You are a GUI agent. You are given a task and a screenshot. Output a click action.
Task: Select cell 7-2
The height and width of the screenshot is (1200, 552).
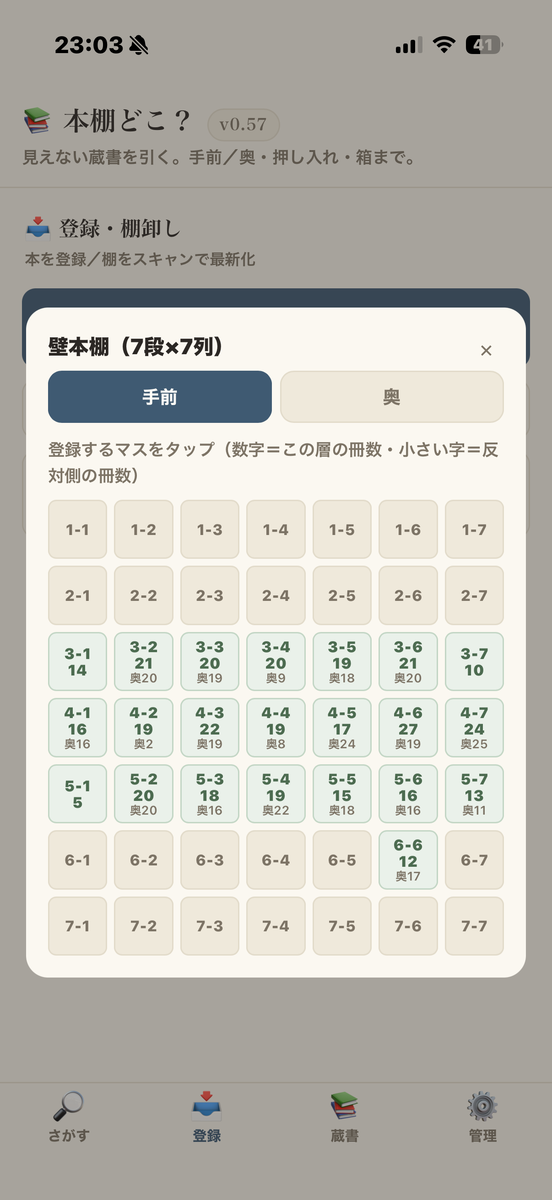point(144,926)
